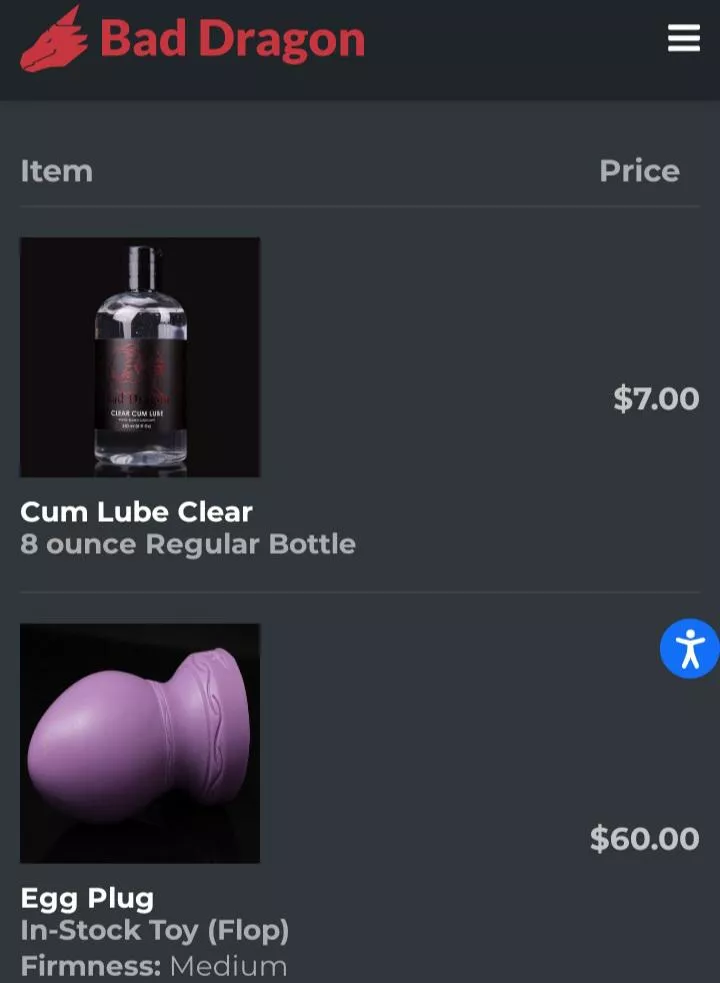
Task: Select the Egg Plug product image
Action: [139, 744]
